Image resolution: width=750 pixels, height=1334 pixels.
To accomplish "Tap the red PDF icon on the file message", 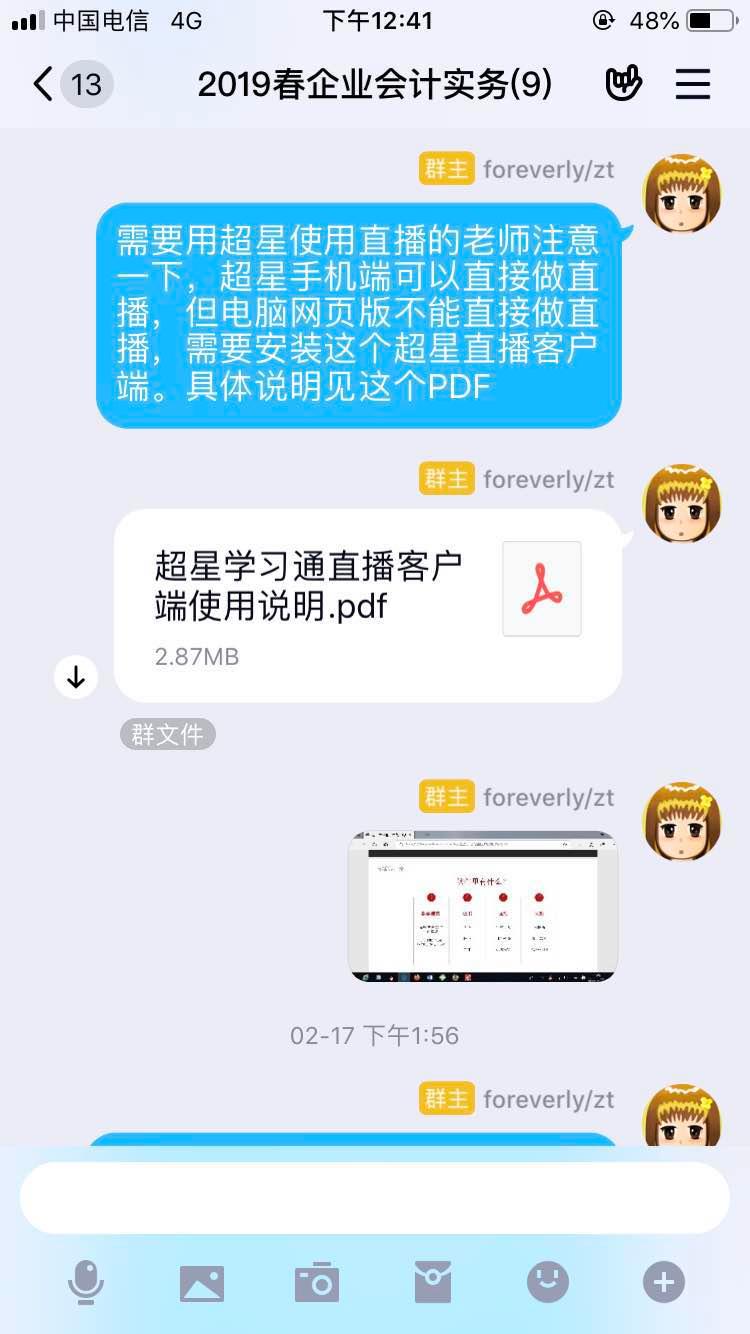I will tap(541, 588).
